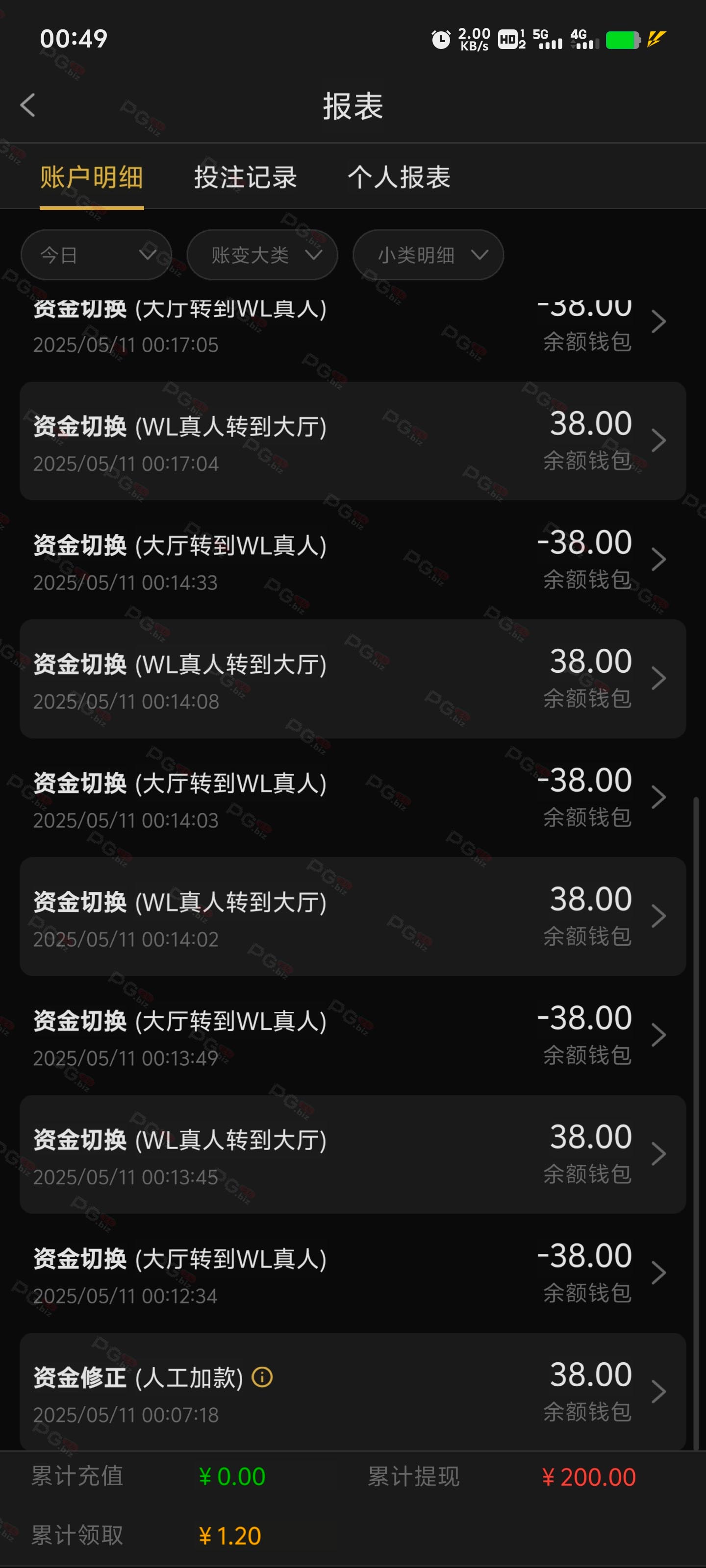Tap the info icon beside 人工加款
Viewport: 706px width, 1568px height.
point(262,1377)
